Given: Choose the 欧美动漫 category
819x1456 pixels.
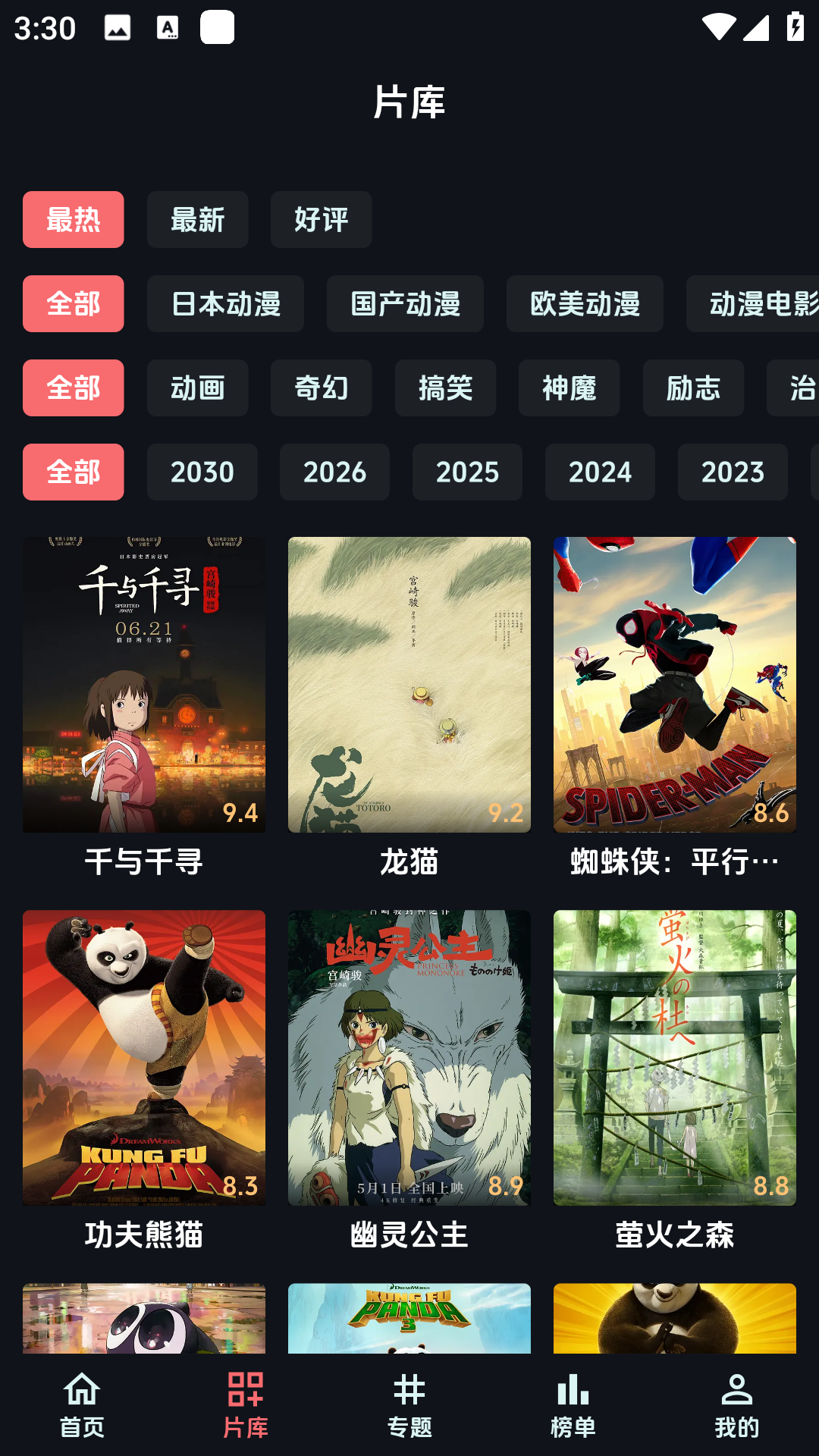Looking at the screenshot, I should (585, 304).
